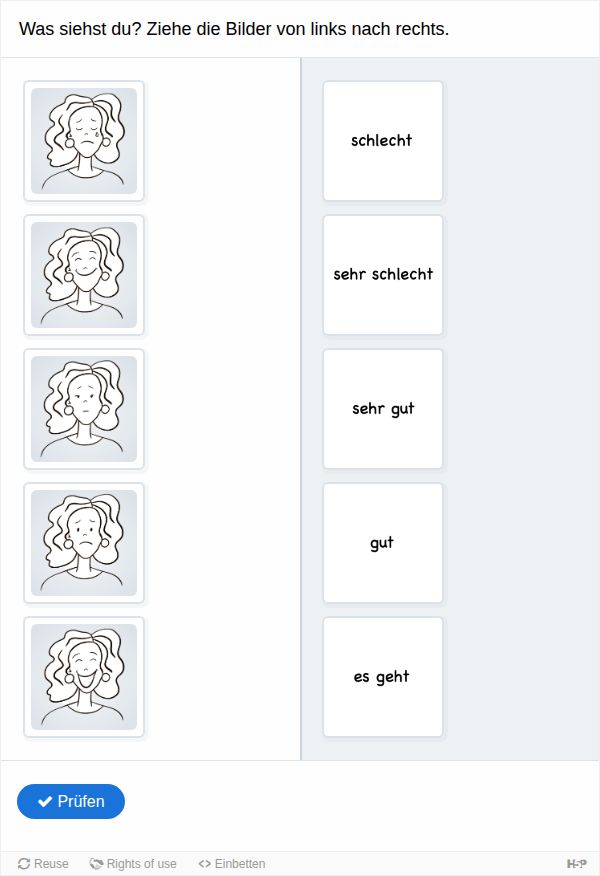This screenshot has width=600, height=876.
Task: Select the very sad face picture card
Action: click(84, 141)
